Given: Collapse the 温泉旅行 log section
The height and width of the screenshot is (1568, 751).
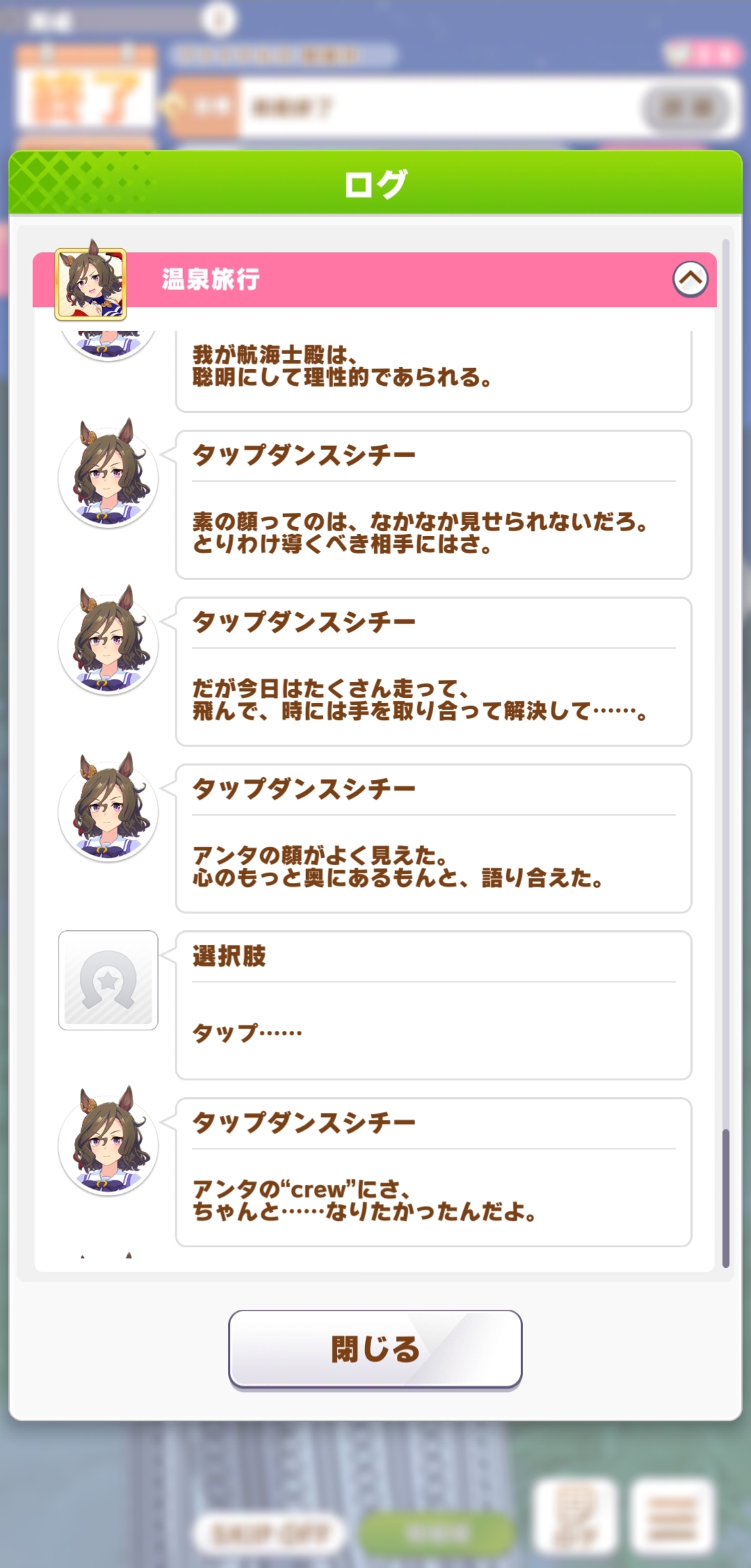Looking at the screenshot, I should (689, 279).
